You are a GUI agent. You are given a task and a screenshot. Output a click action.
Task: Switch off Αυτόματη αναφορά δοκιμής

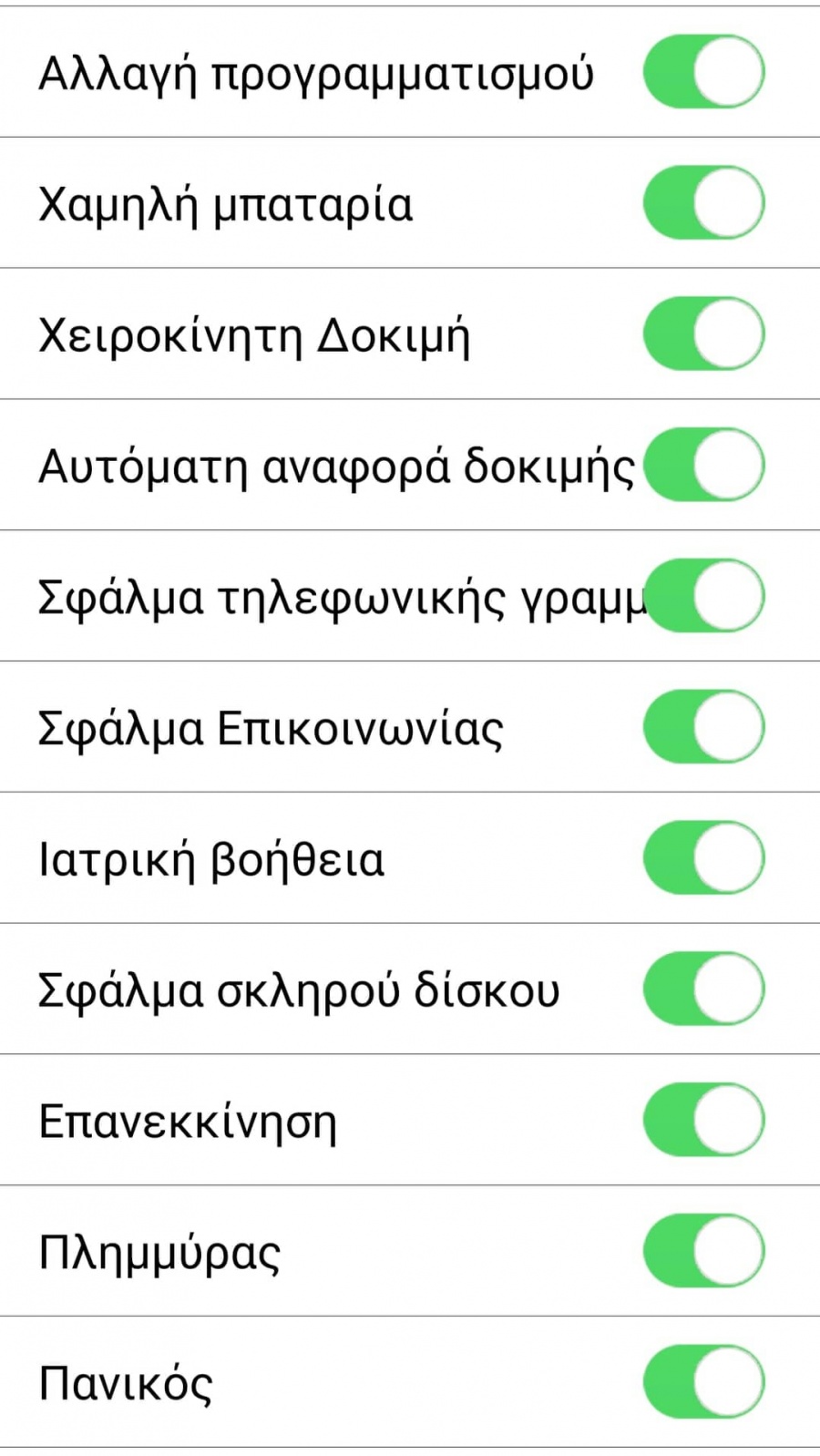pyautogui.click(x=703, y=465)
